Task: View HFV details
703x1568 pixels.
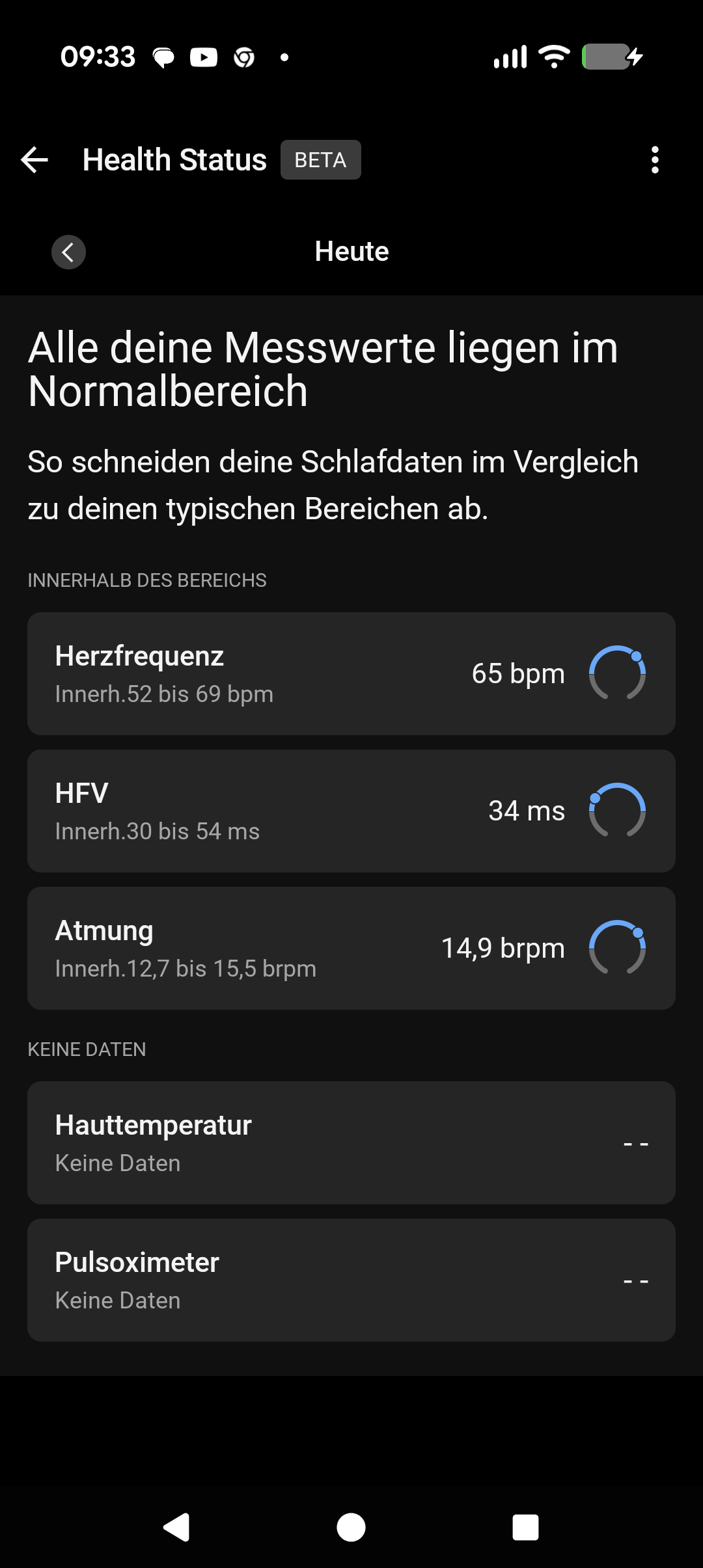Action: coord(351,811)
